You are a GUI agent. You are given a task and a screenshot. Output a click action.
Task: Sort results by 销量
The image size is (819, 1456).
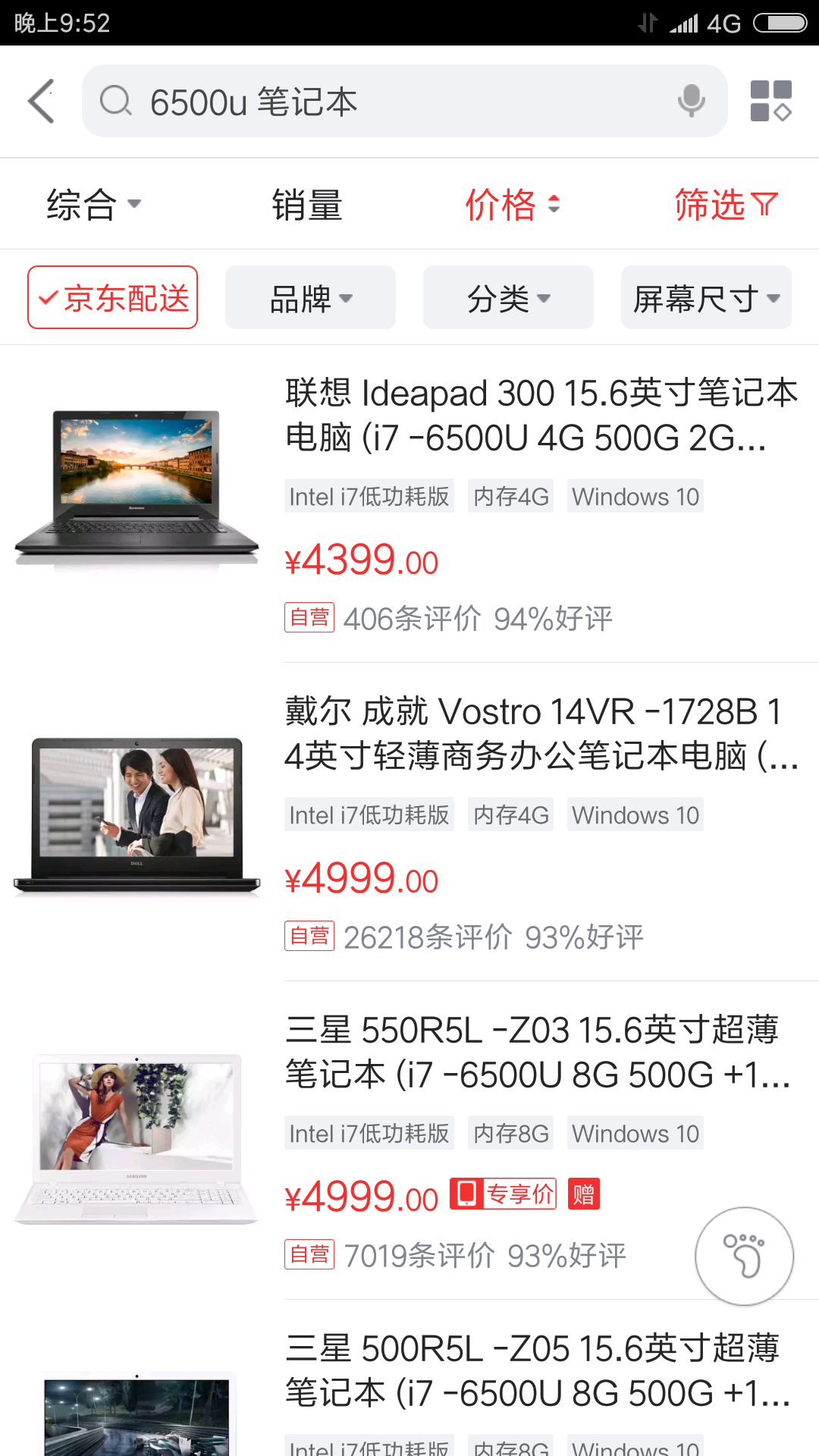[307, 205]
